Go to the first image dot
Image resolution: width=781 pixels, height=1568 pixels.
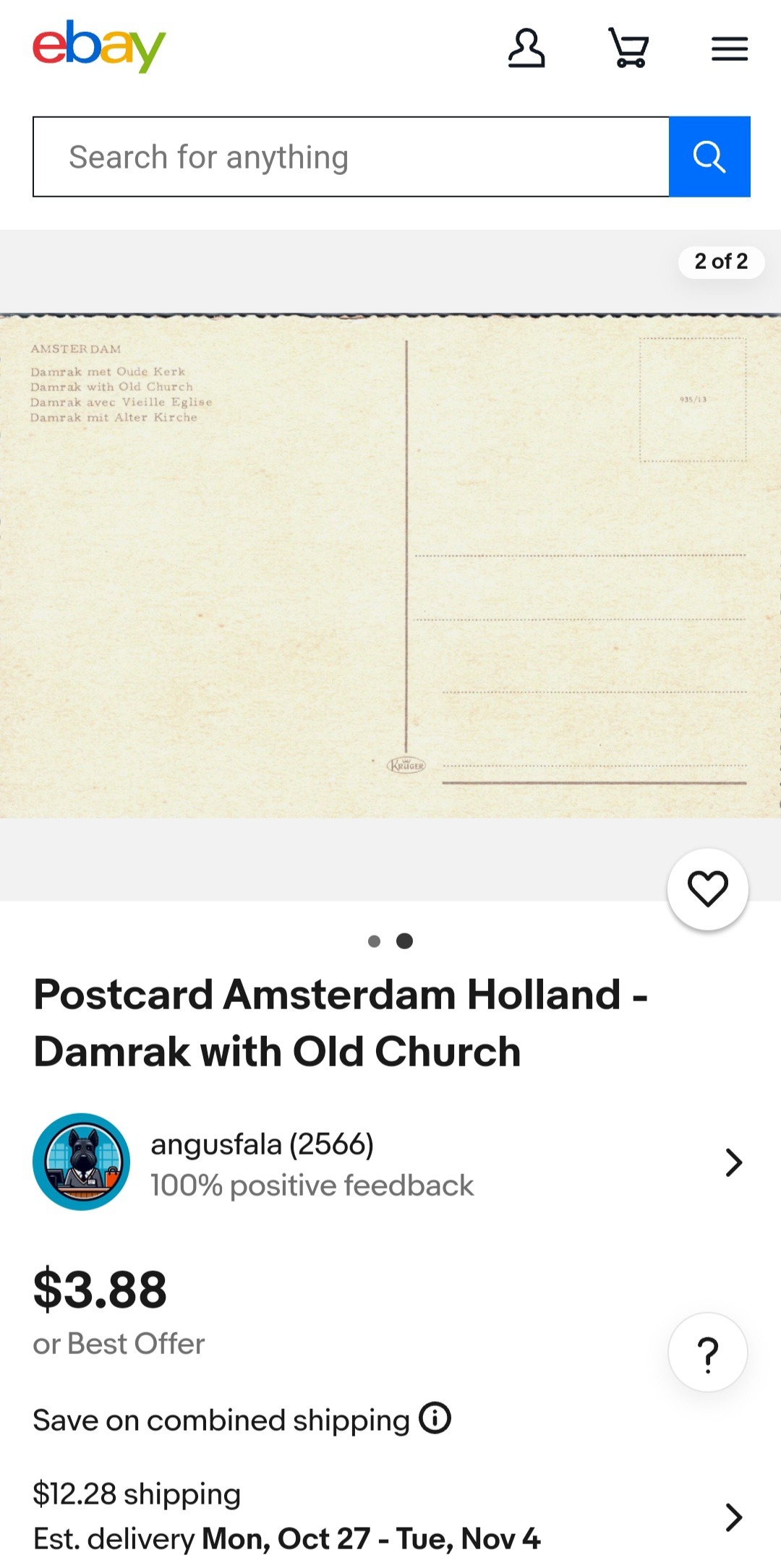point(374,941)
